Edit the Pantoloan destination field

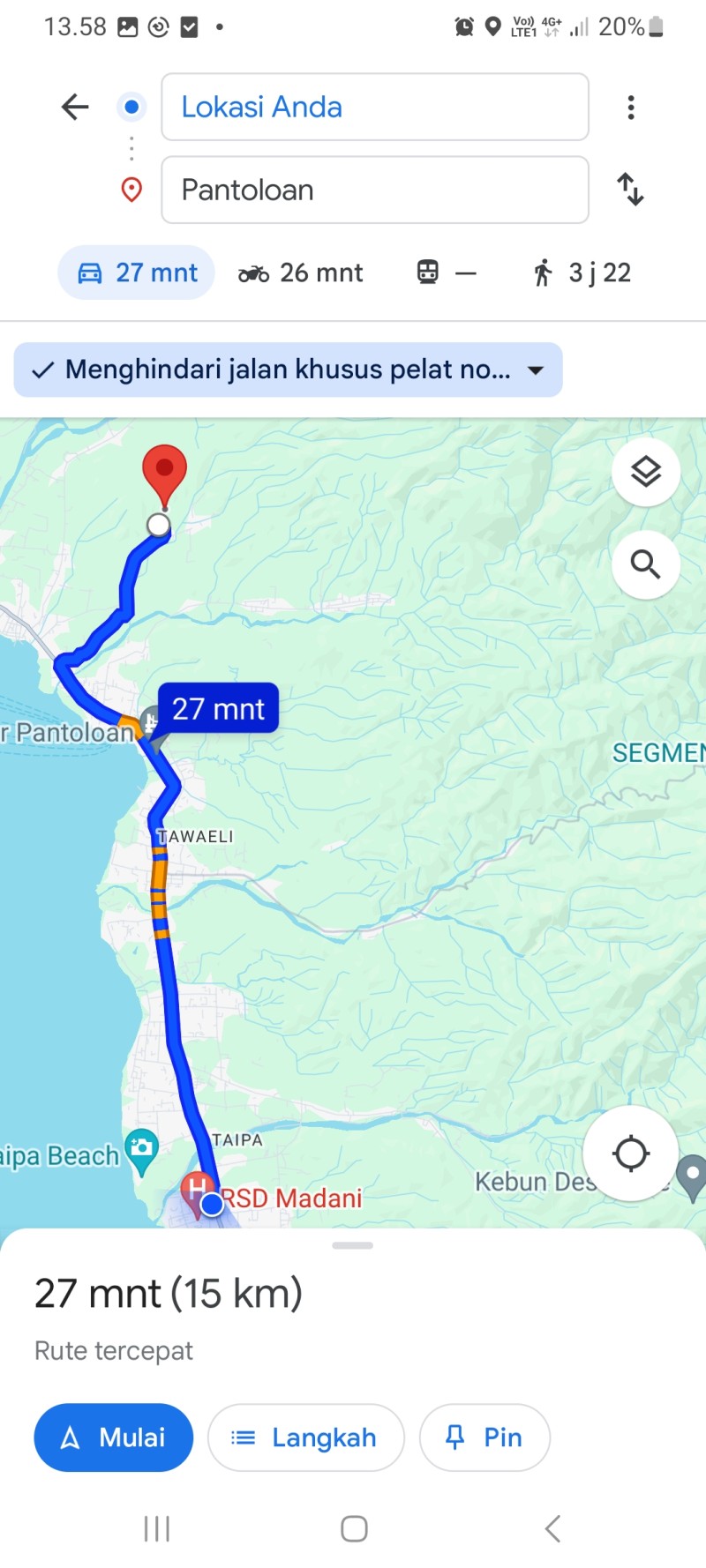375,190
